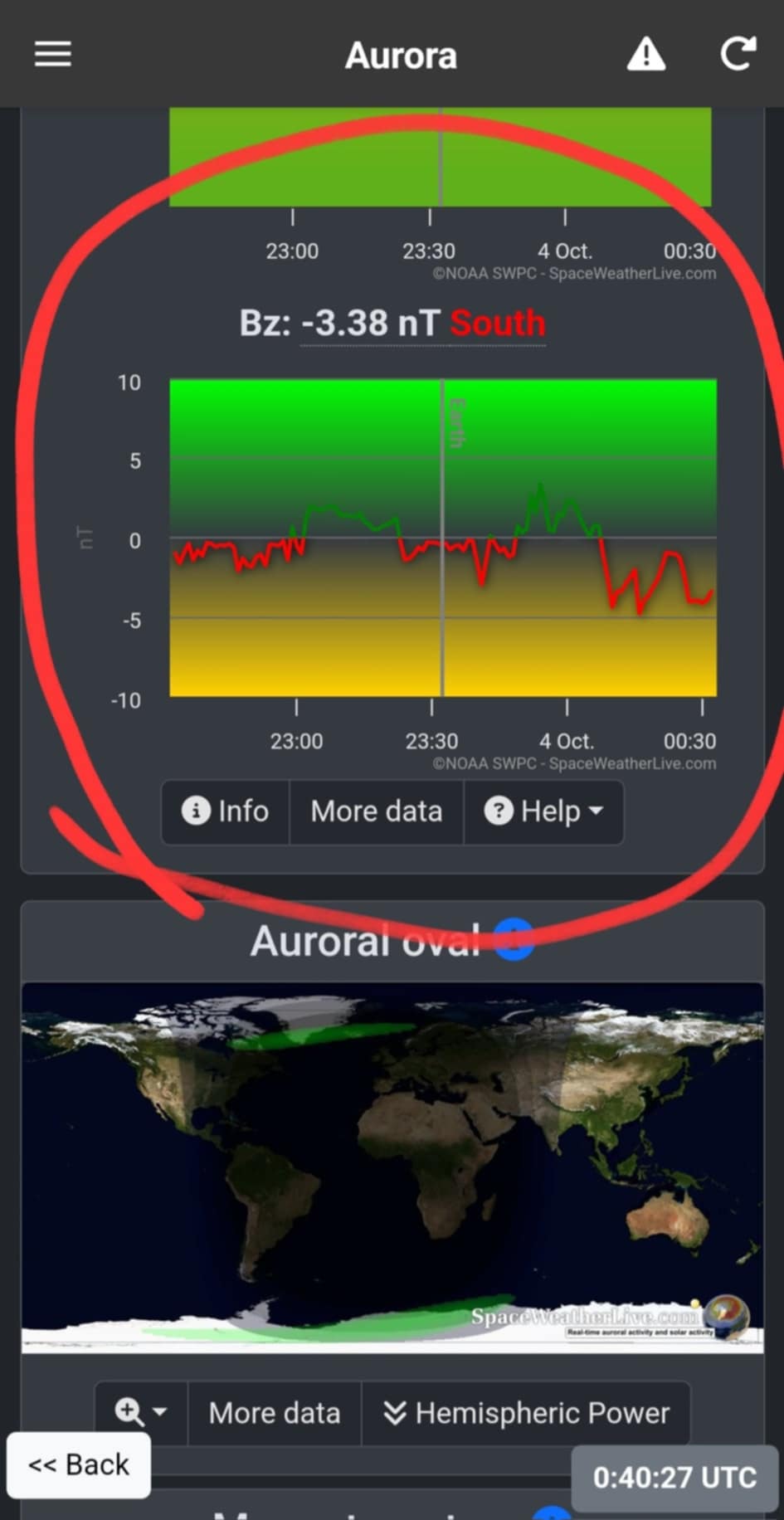Open More data for the Auroral oval
This screenshot has height=1520, width=784.
275,1412
